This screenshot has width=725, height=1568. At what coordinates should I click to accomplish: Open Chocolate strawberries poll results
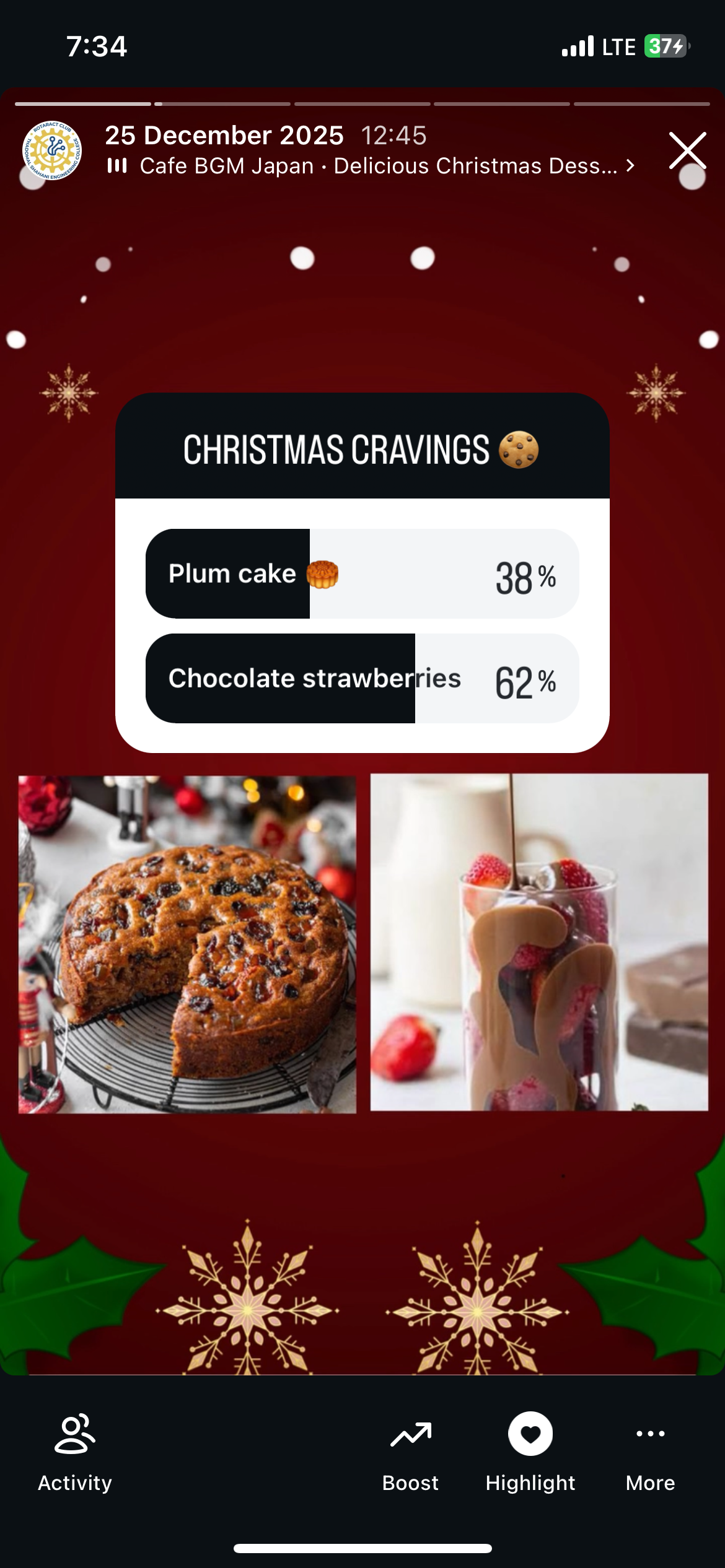pos(362,678)
